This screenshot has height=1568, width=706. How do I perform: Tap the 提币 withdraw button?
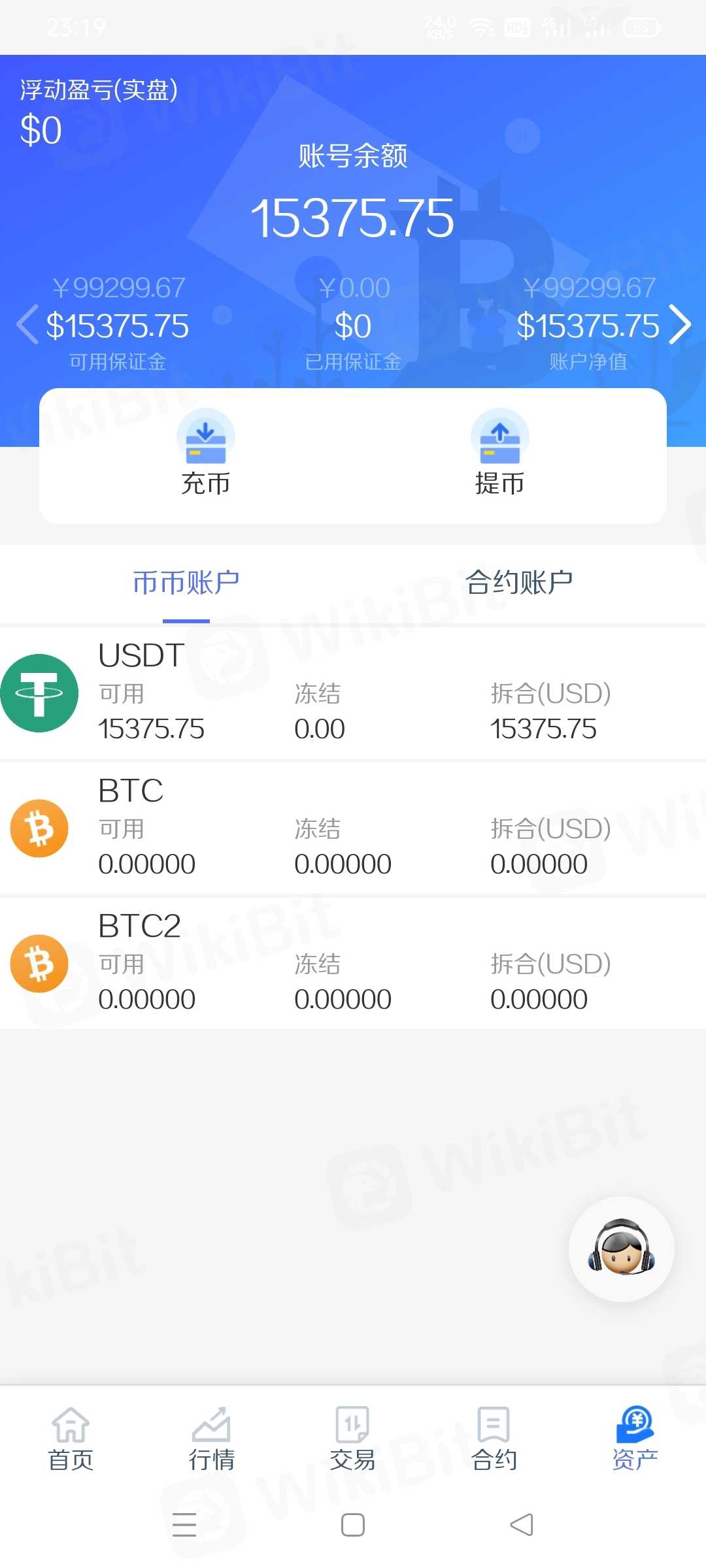[500, 452]
